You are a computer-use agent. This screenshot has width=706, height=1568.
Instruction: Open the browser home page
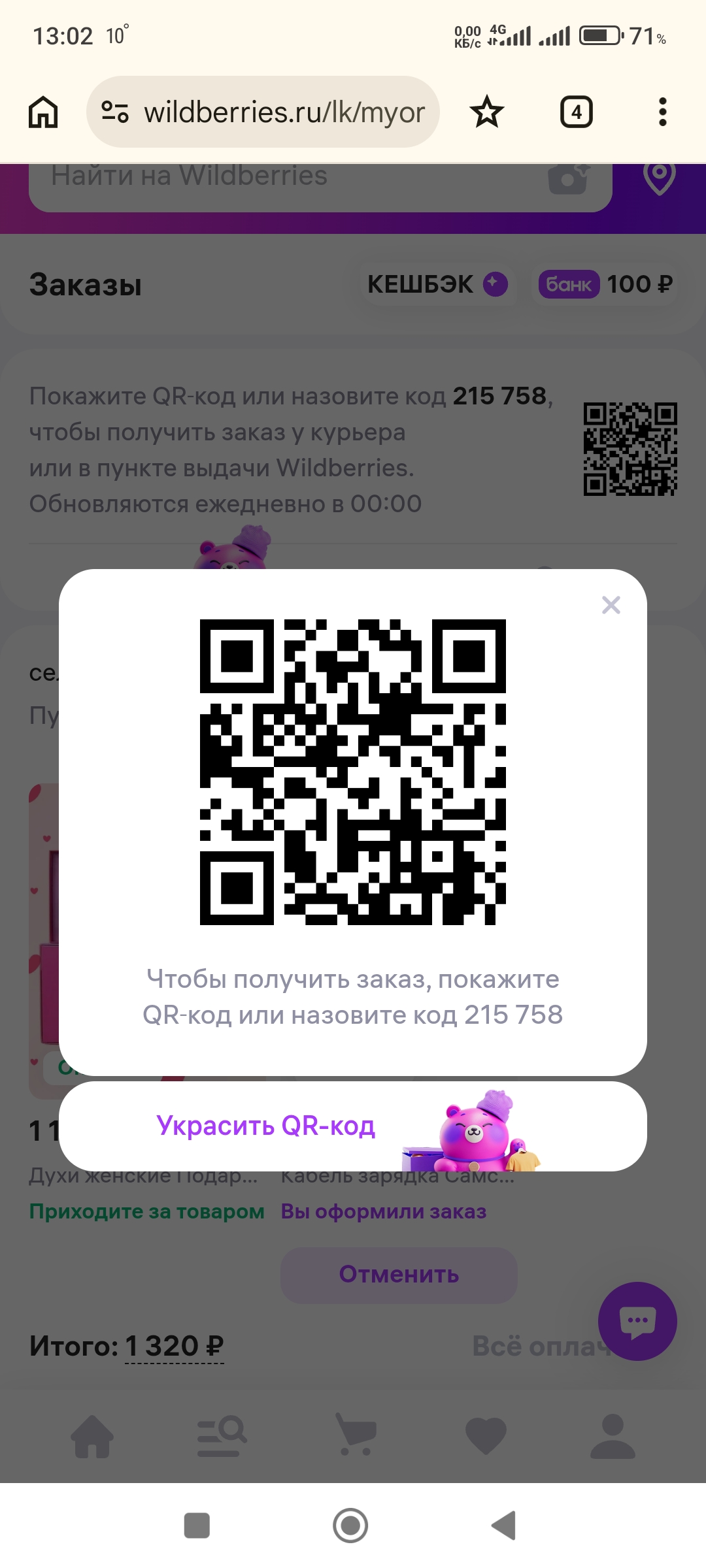point(43,112)
